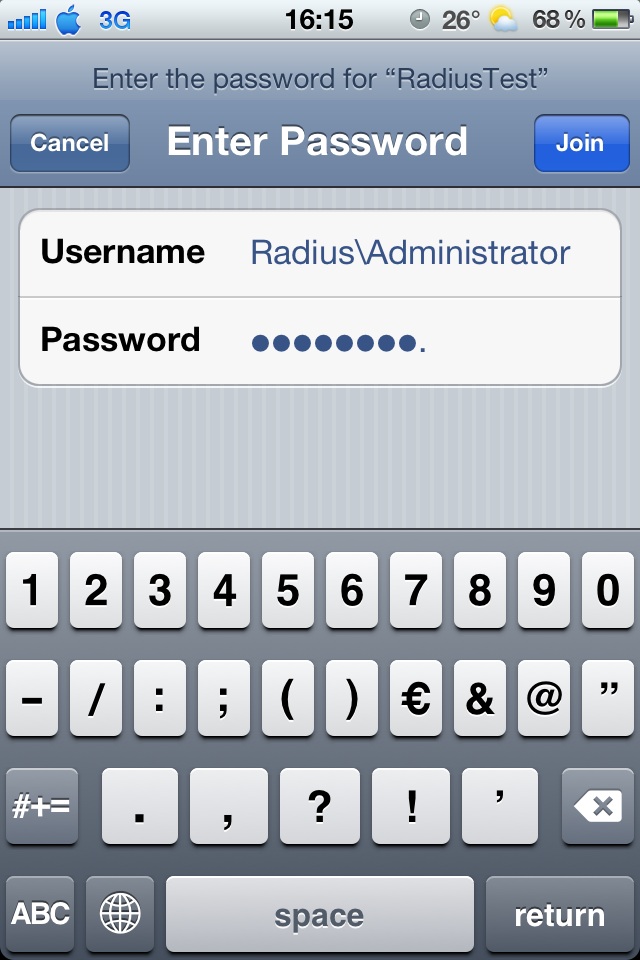The image size is (640, 960).
Task: Type the @ symbol key
Action: pyautogui.click(x=544, y=698)
